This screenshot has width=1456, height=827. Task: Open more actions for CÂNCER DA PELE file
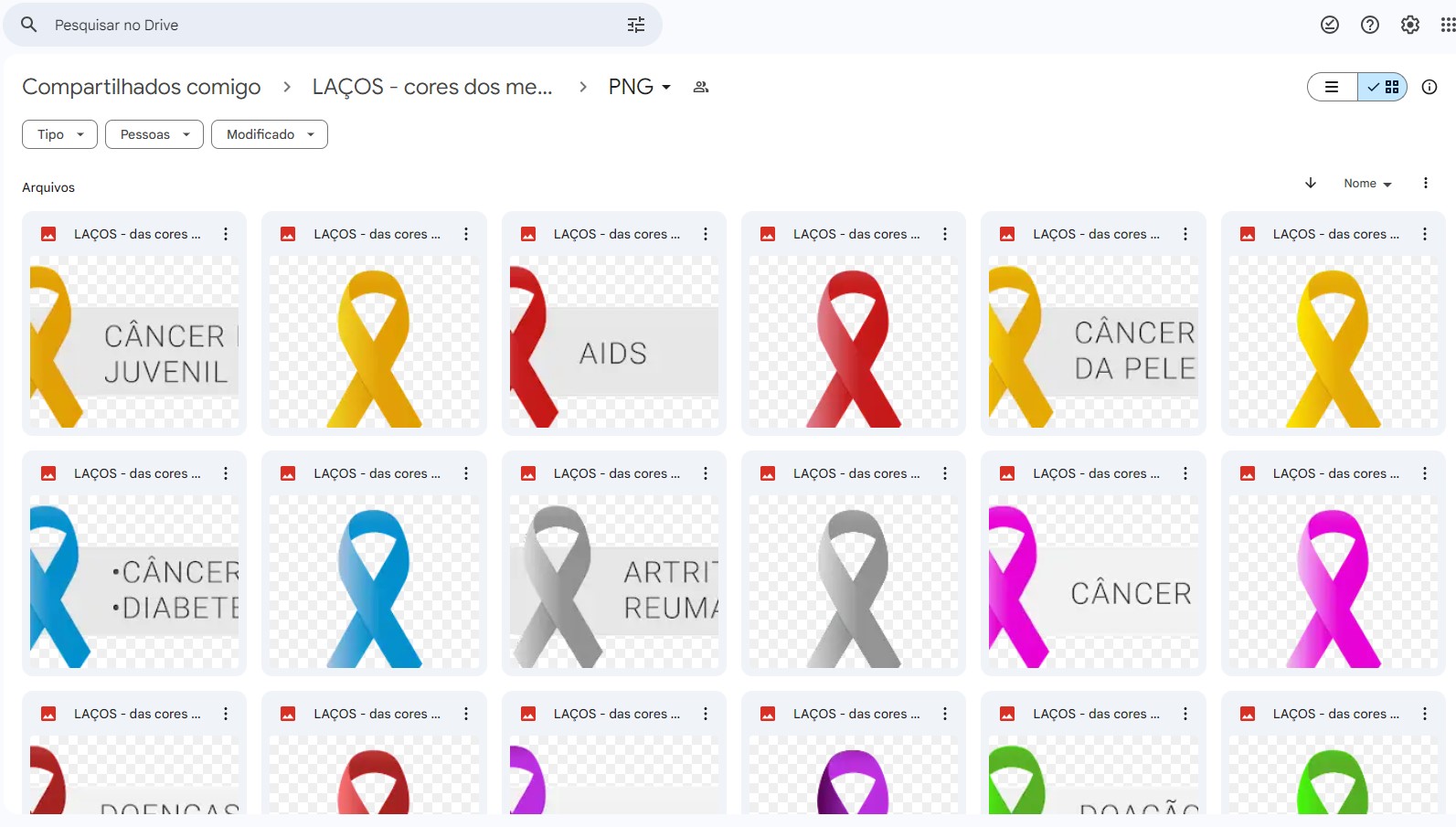tap(1185, 234)
